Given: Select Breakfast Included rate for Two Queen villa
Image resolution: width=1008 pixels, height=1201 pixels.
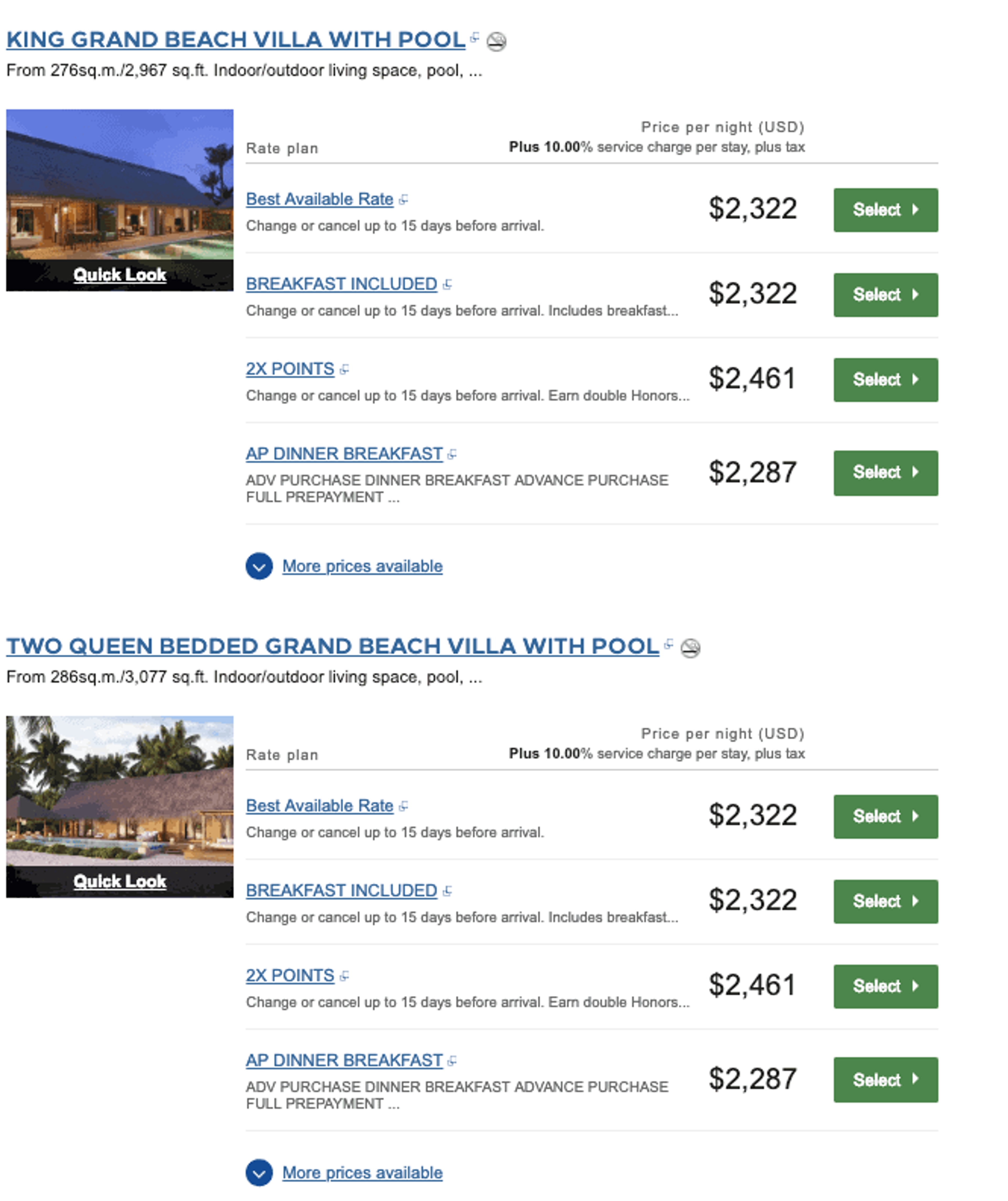Looking at the screenshot, I should [x=885, y=901].
